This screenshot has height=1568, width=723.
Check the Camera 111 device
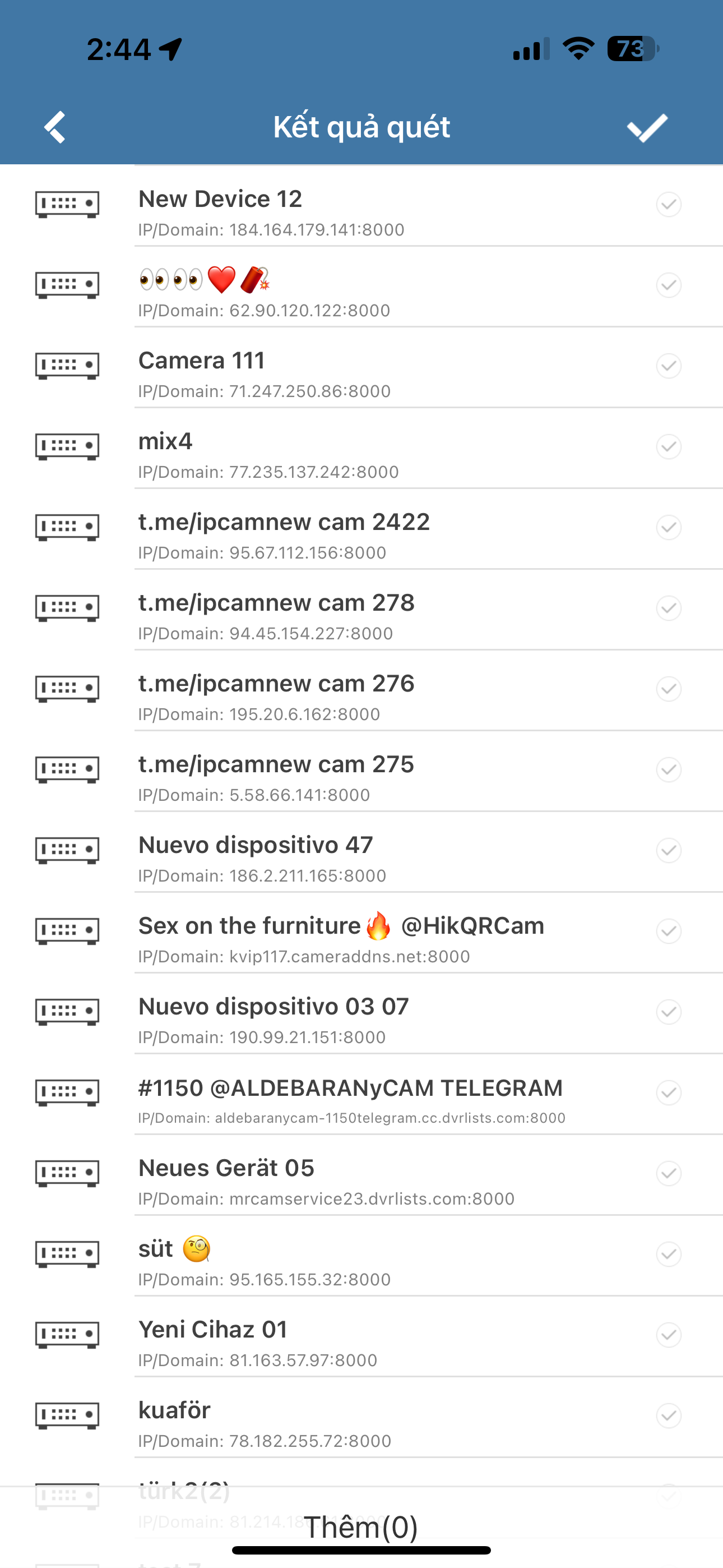[668, 366]
